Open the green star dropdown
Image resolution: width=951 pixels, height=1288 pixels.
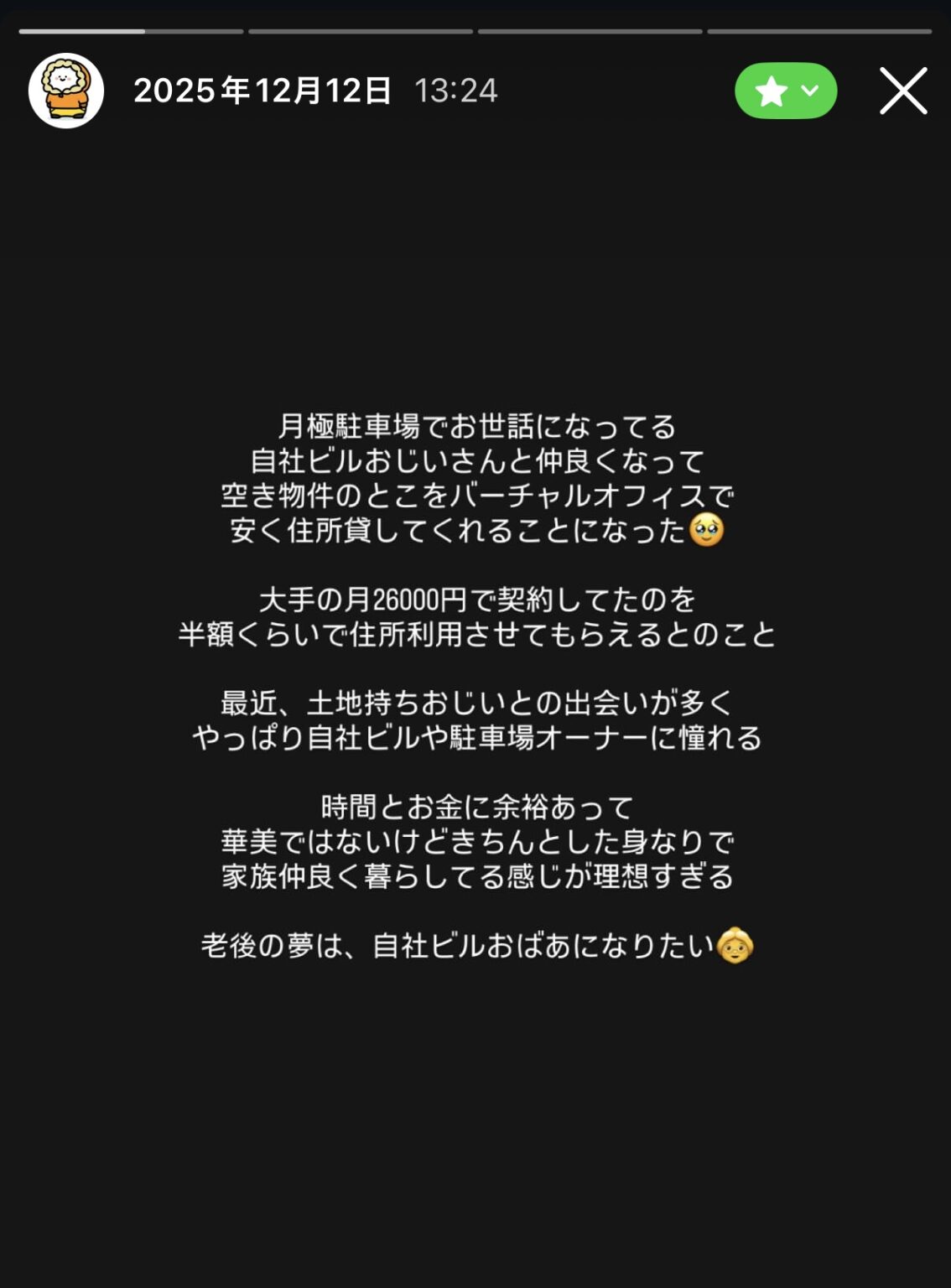[786, 91]
